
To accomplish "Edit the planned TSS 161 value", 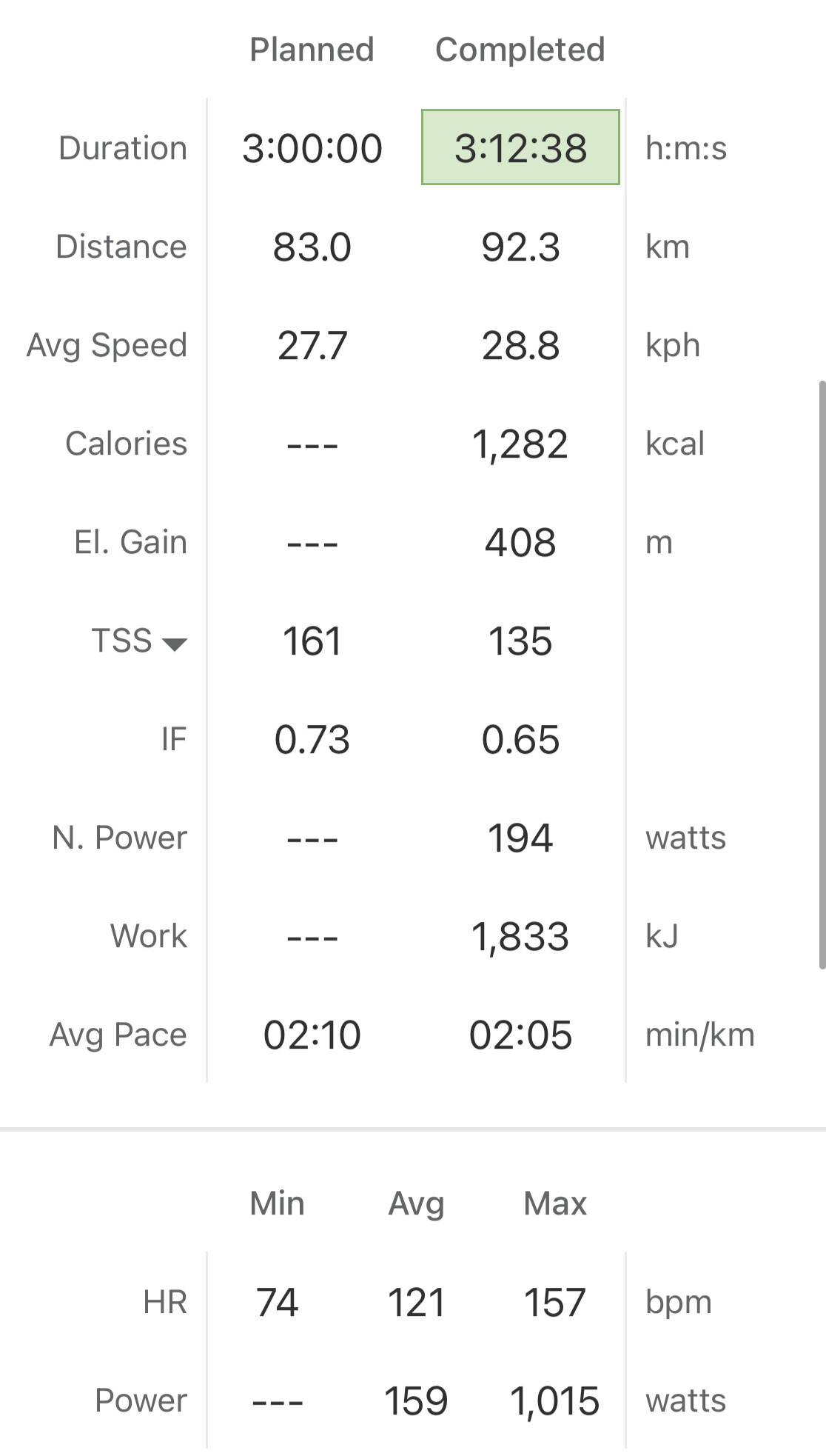I will tap(312, 641).
